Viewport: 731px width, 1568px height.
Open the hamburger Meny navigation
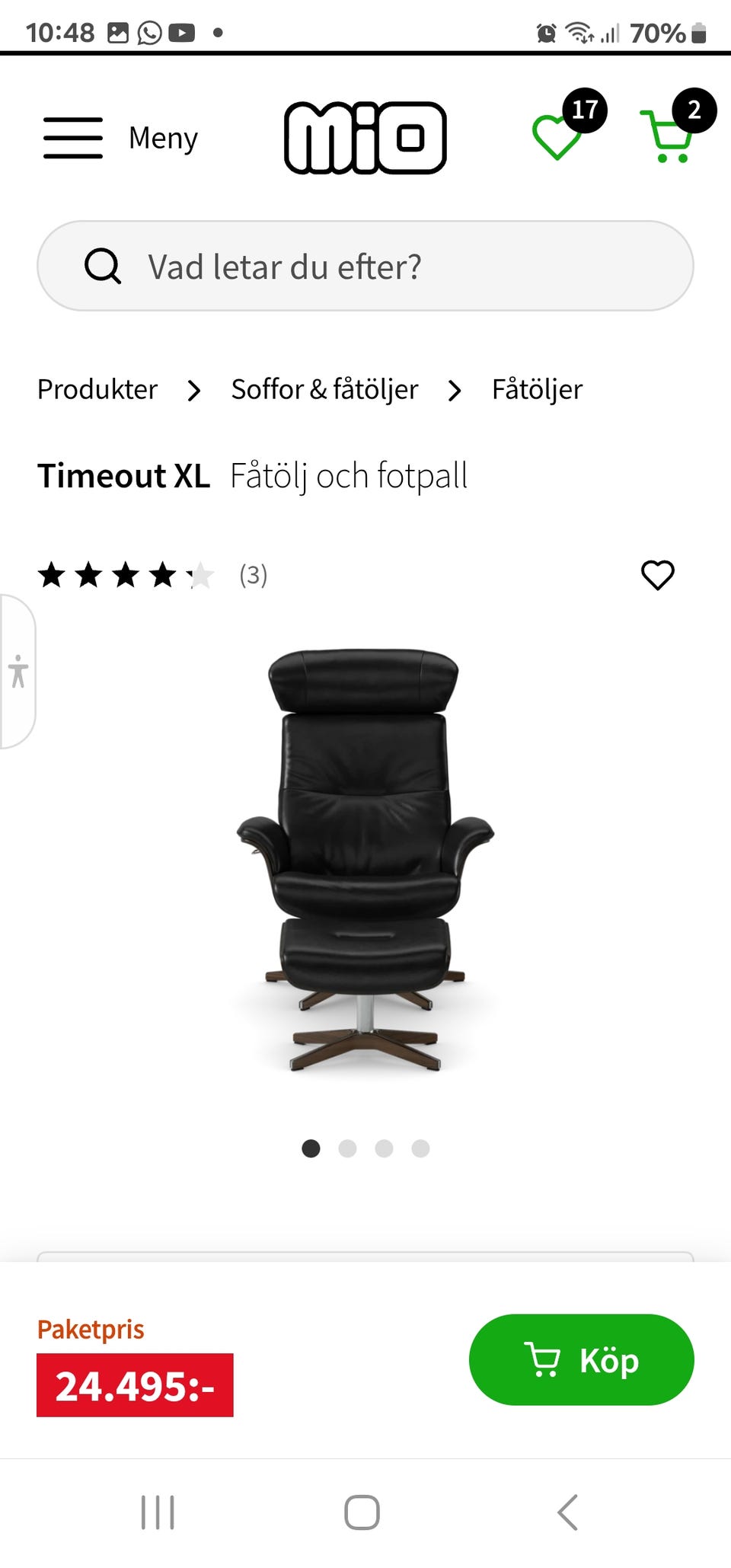[72, 138]
